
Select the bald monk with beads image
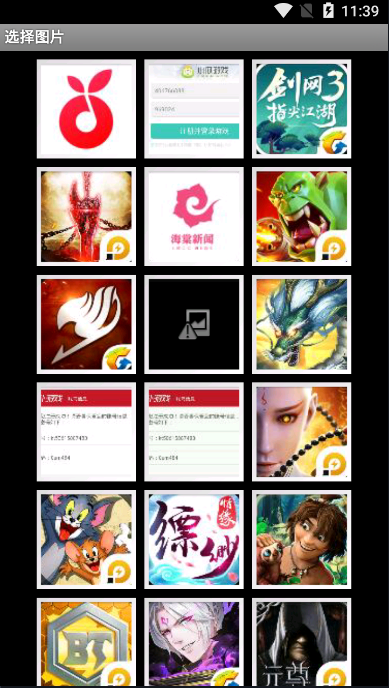(302, 432)
